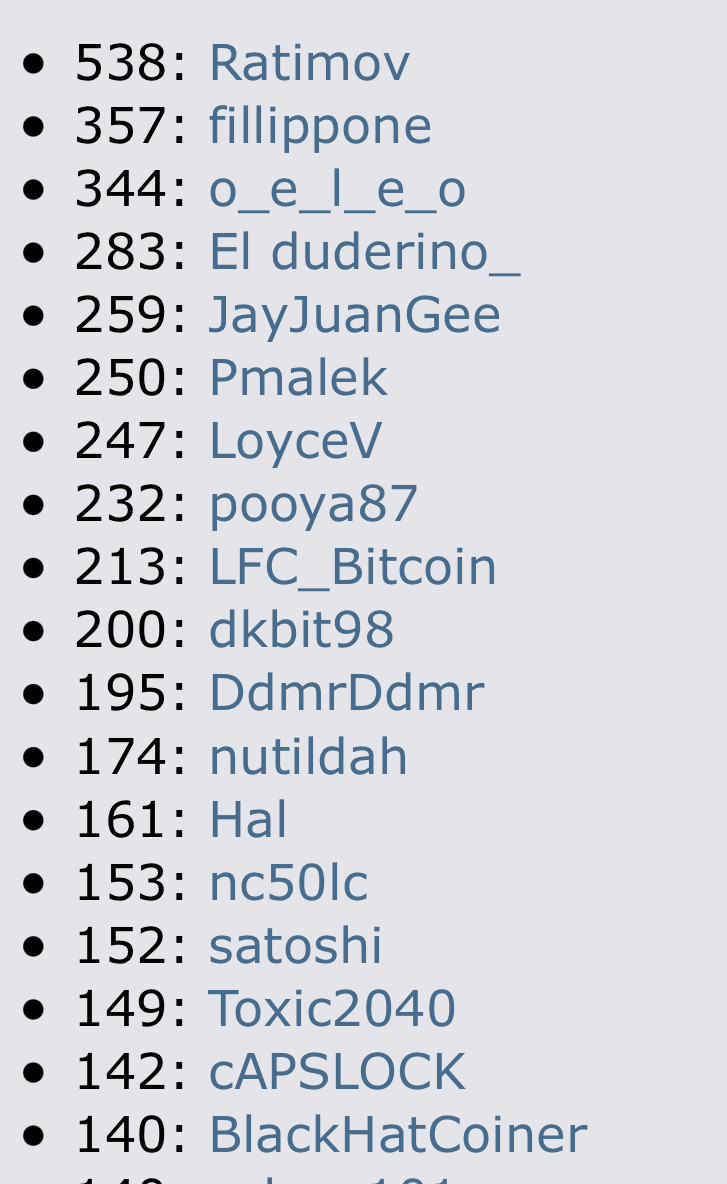Open Ratimov's profile link
Image resolution: width=727 pixels, height=1184 pixels.
tap(310, 63)
